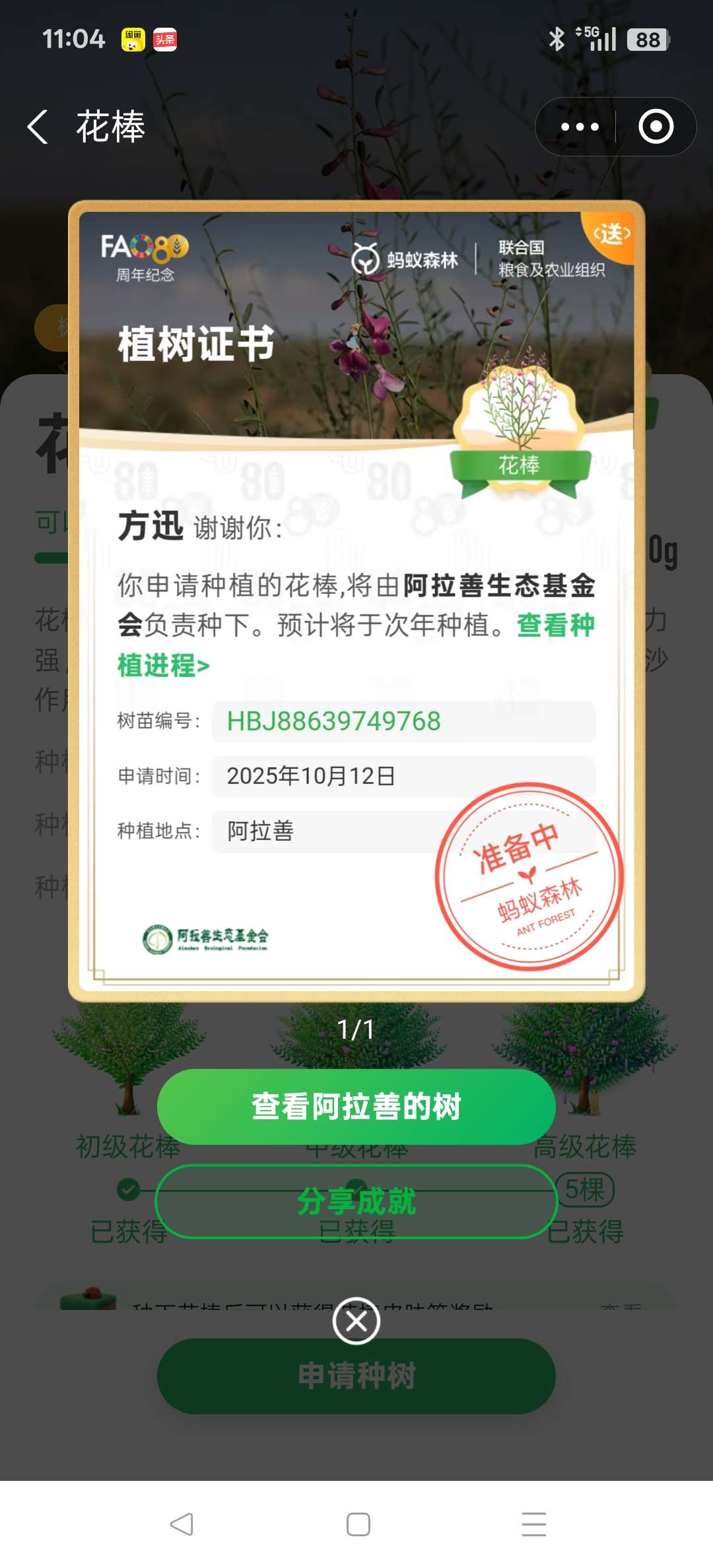Screen dimensions: 713x1568
Task: Tap the 查看阿拉善的树 button
Action: (x=356, y=1107)
